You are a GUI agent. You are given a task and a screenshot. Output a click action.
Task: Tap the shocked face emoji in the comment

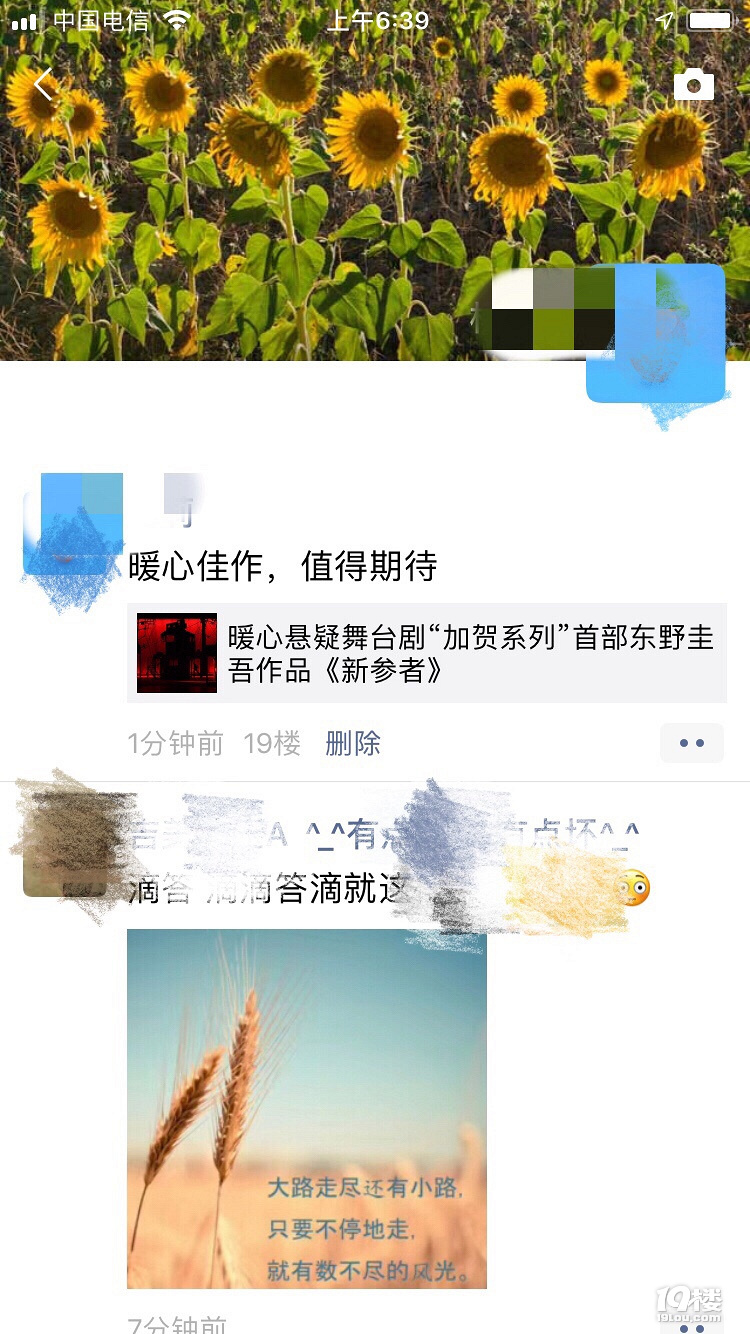coord(631,886)
